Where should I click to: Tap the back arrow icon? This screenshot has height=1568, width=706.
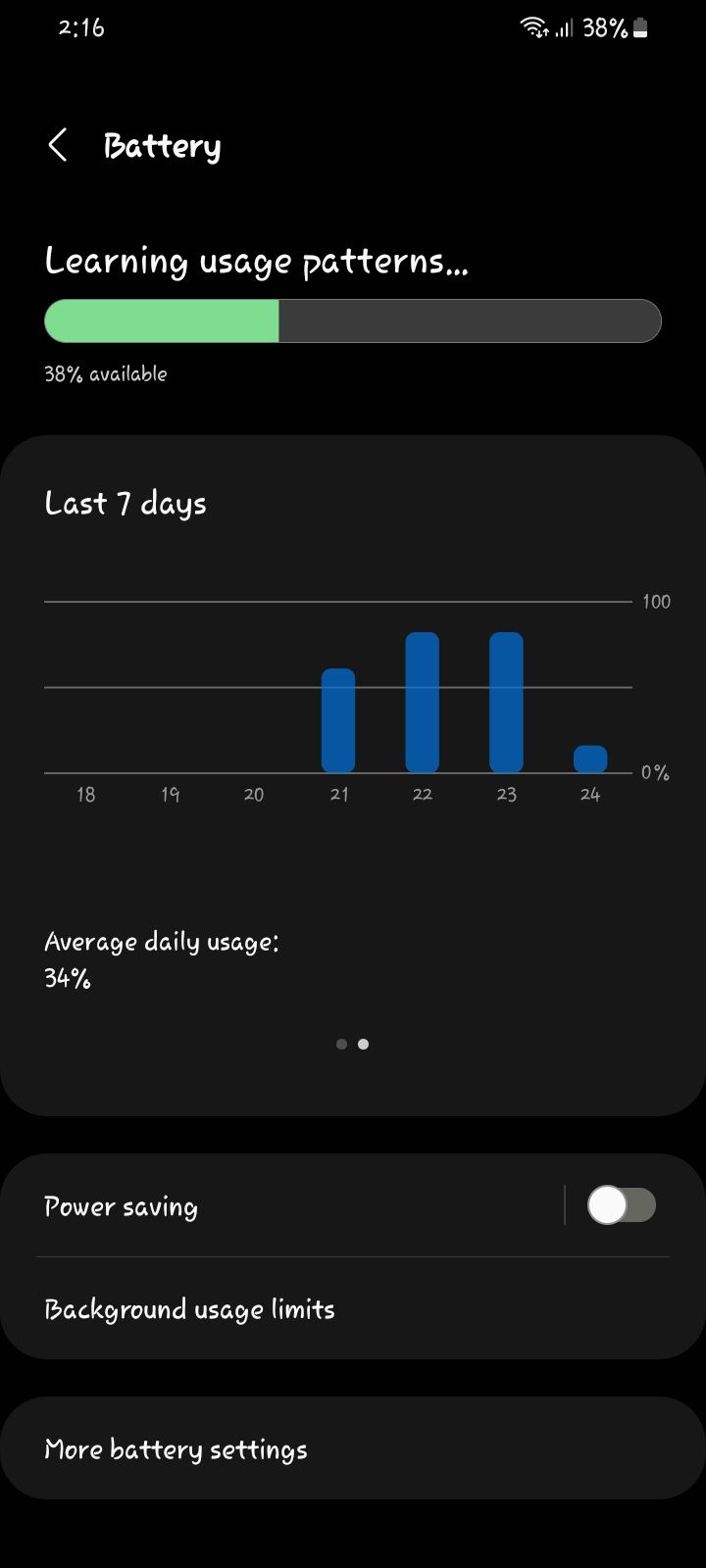pos(57,144)
